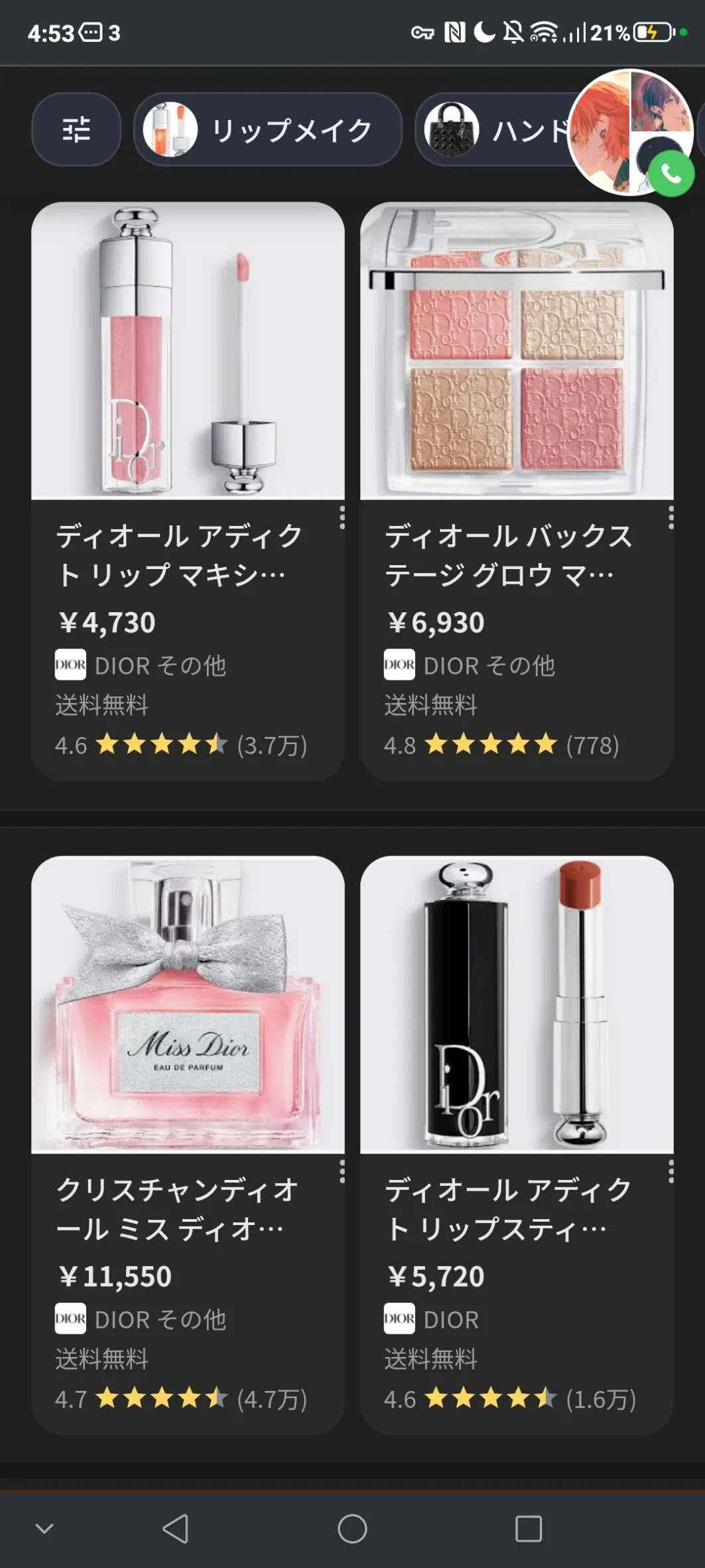Viewport: 705px width, 1568px height.
Task: Open the filter settings icon
Action: (76, 129)
